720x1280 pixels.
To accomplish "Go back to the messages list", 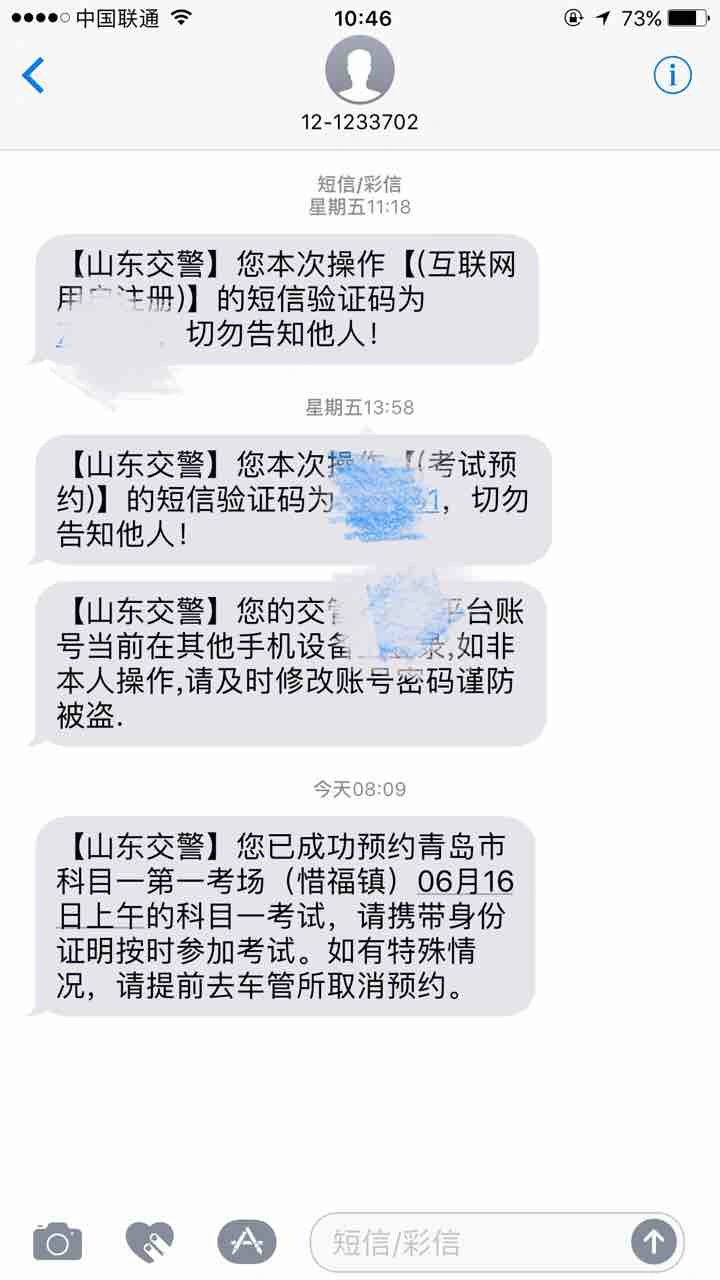I will coord(34,76).
